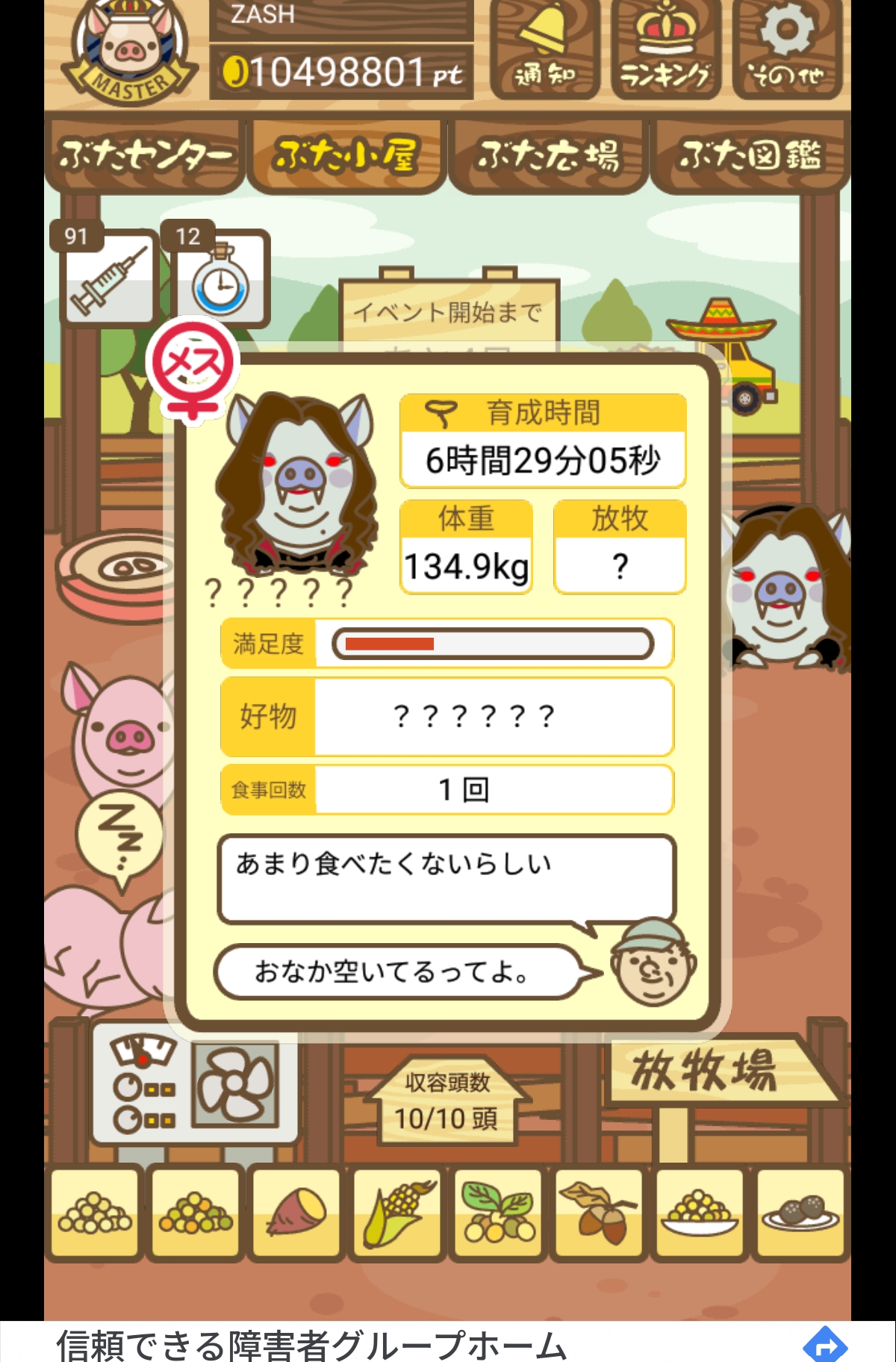This screenshot has width=896, height=1362.
Task: Select the acorn feed
Action: [599, 1213]
